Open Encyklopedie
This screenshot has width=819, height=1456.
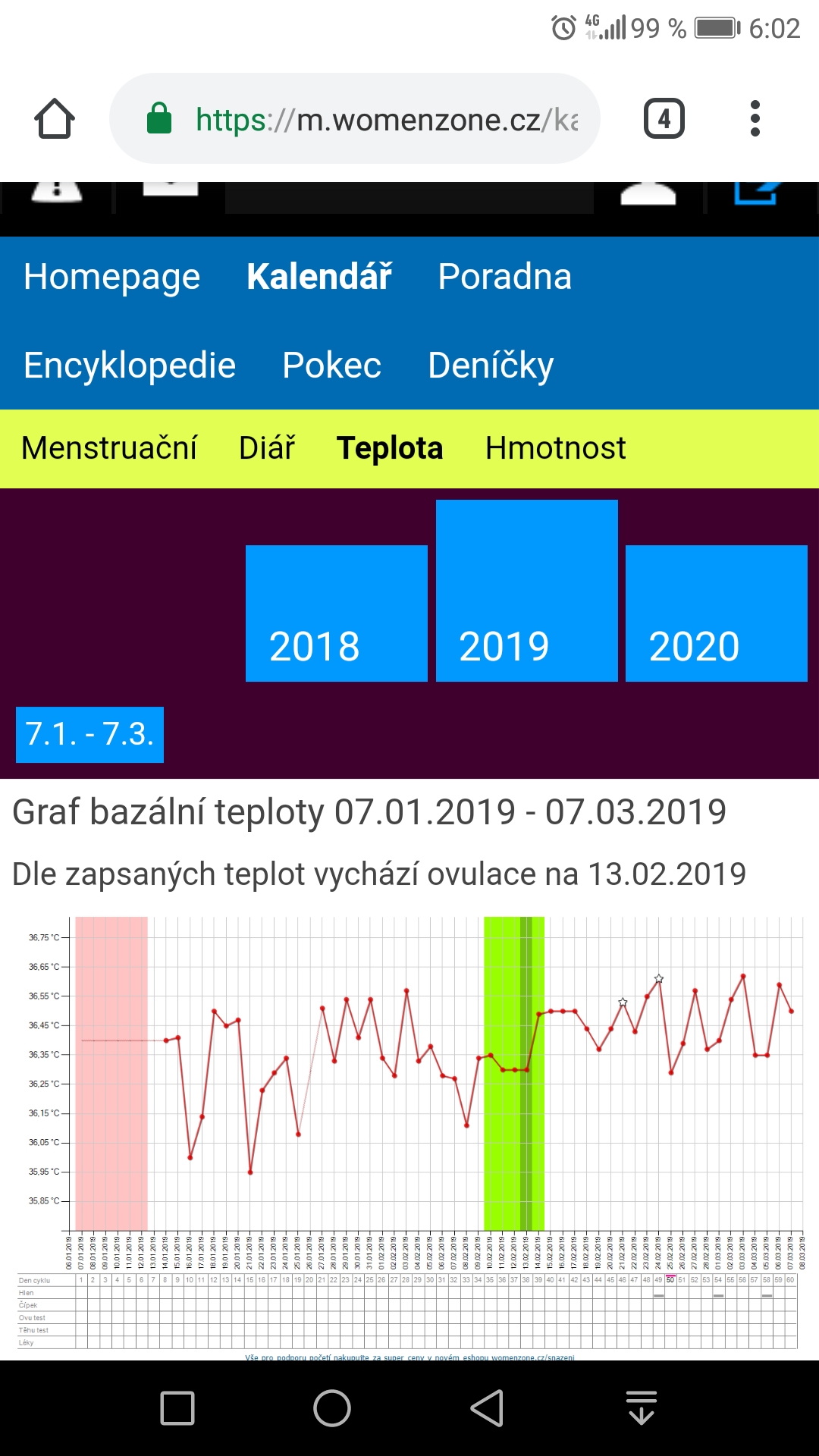(x=130, y=366)
